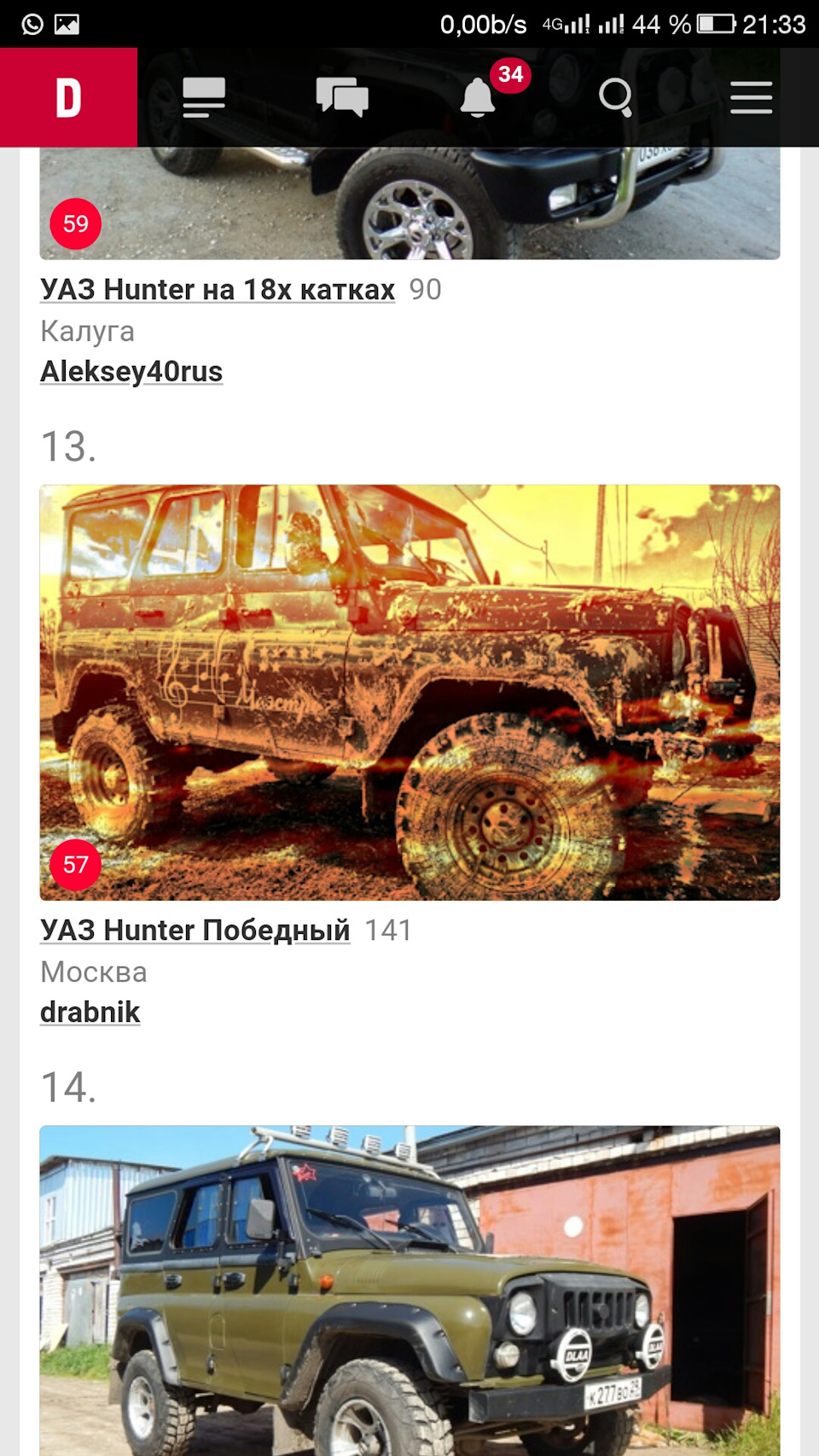Open the notifications bell with 34 badge
Screen dimensions: 819x1456
(479, 97)
